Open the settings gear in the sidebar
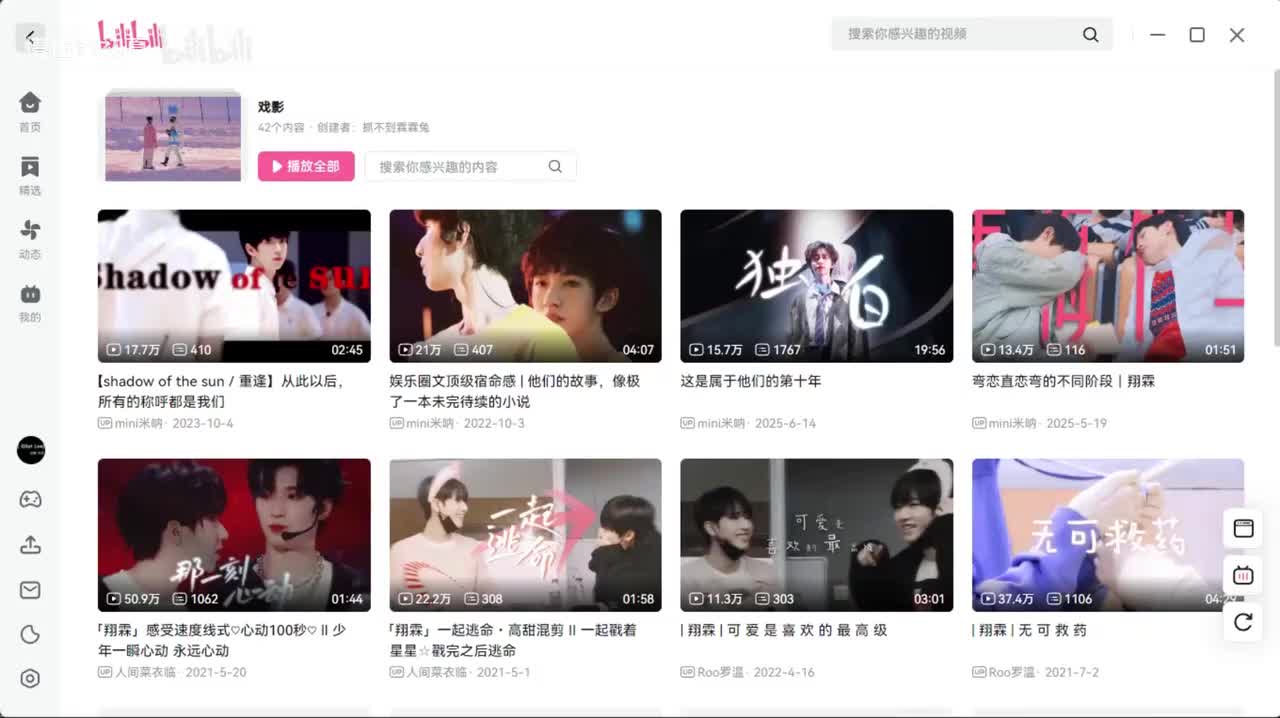The height and width of the screenshot is (718, 1280). tap(30, 679)
